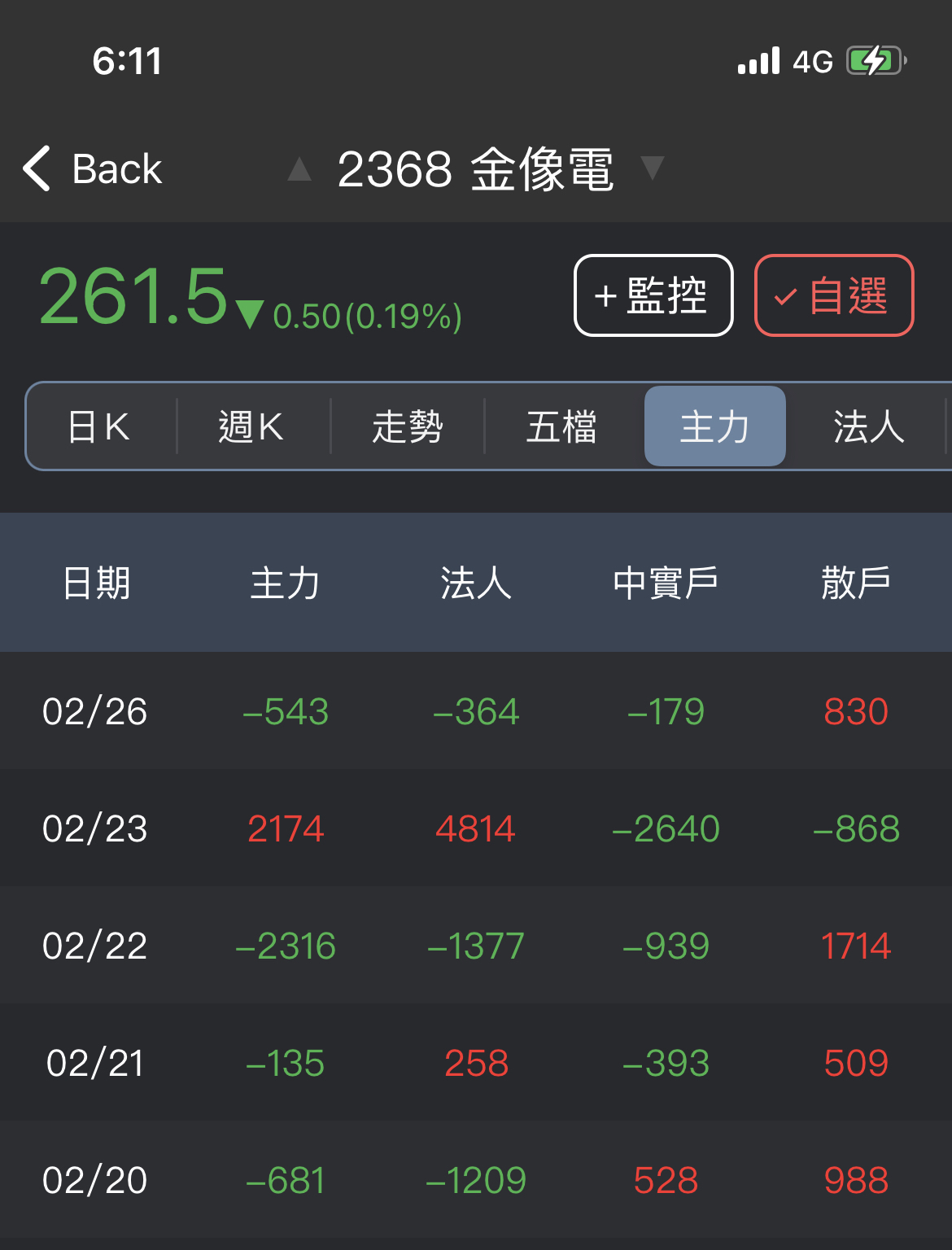Tap the red checkmark icon in 自選
Image resolution: width=952 pixels, height=1250 pixels.
click(x=787, y=296)
